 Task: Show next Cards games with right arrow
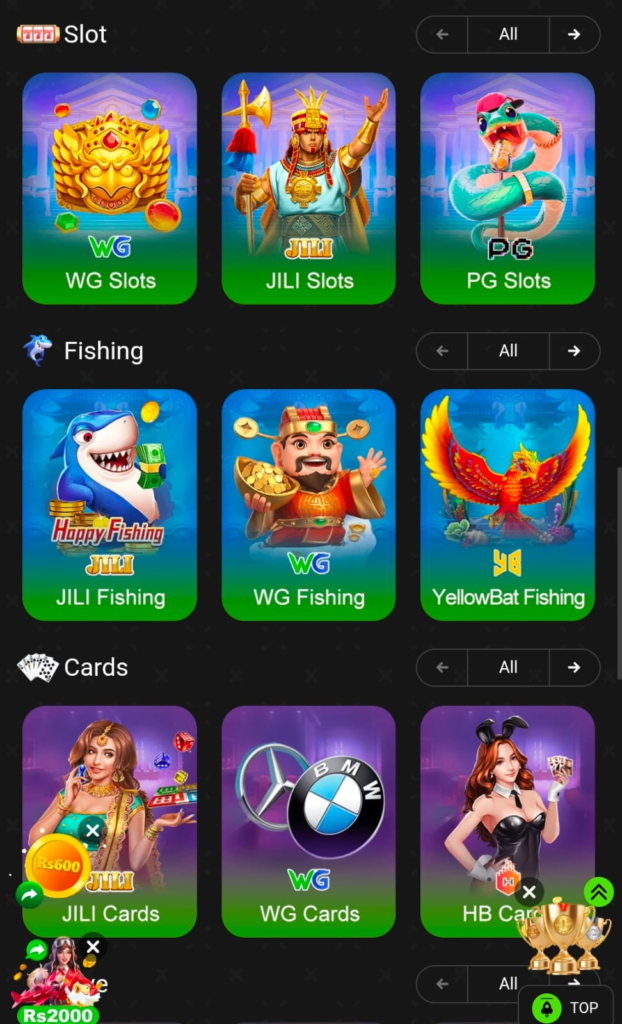click(574, 667)
